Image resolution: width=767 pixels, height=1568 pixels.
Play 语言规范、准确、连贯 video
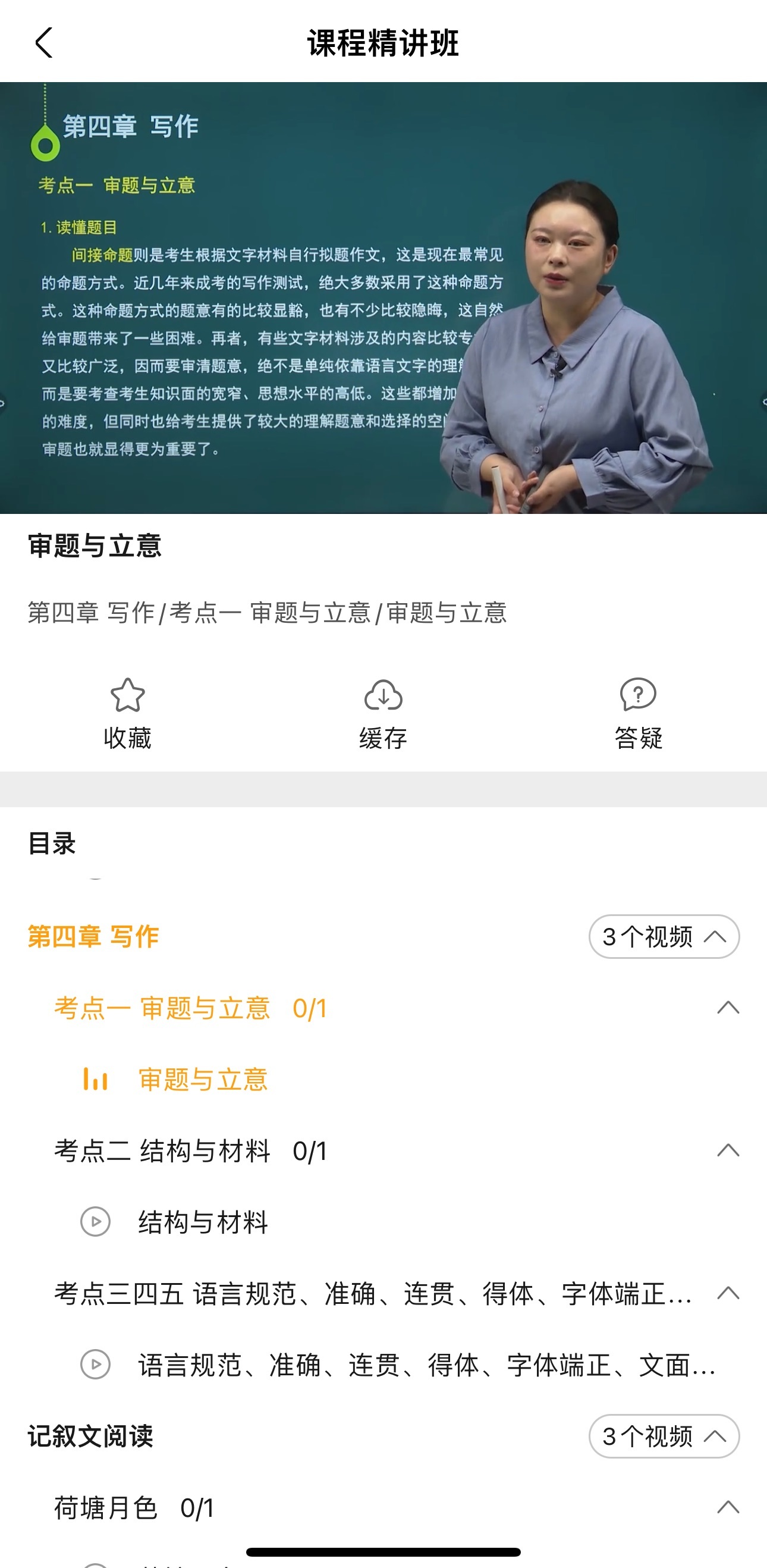tap(426, 1365)
